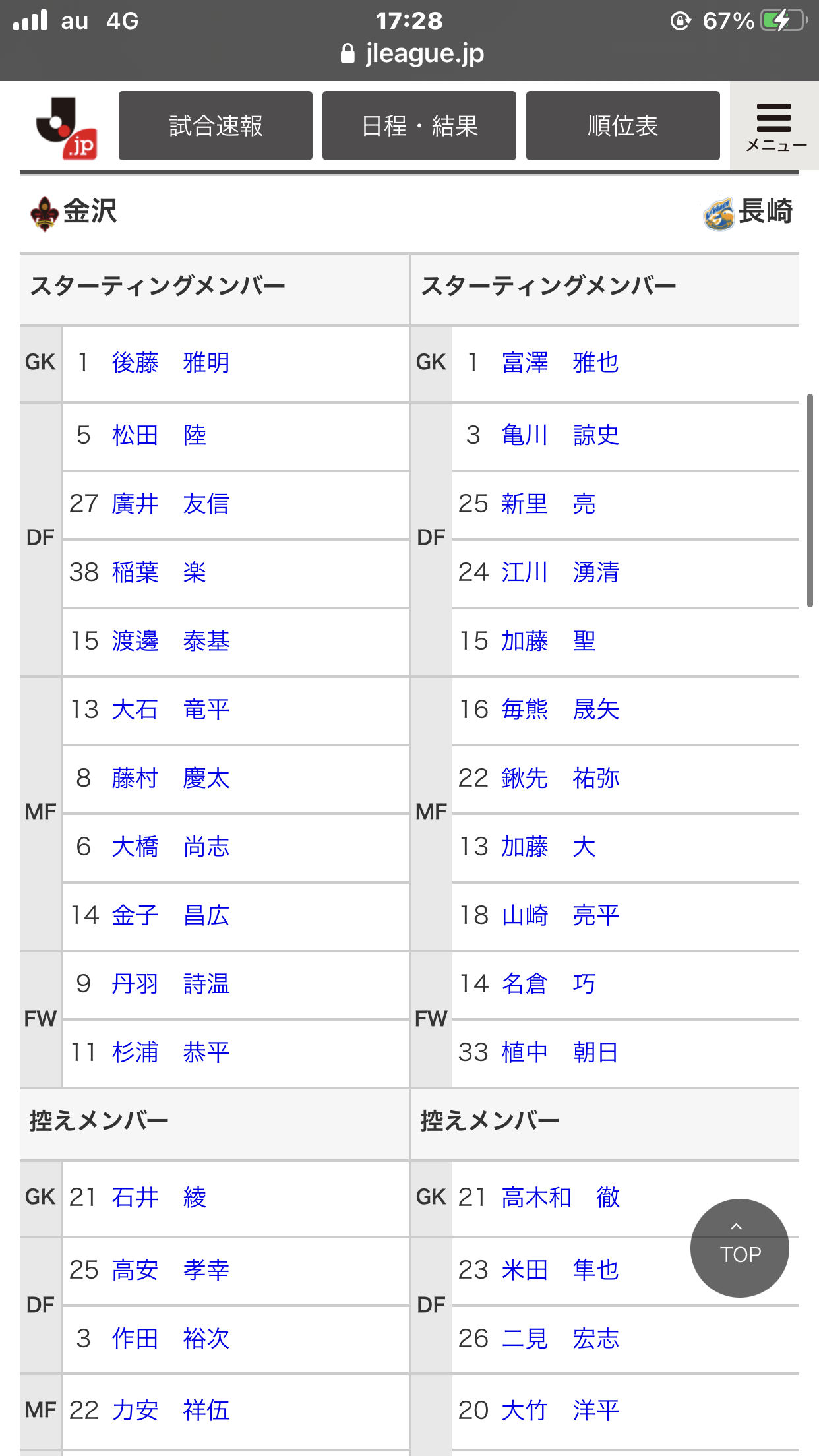Open the メニュー hamburger menu
This screenshot has width=819, height=1456.
(x=775, y=126)
